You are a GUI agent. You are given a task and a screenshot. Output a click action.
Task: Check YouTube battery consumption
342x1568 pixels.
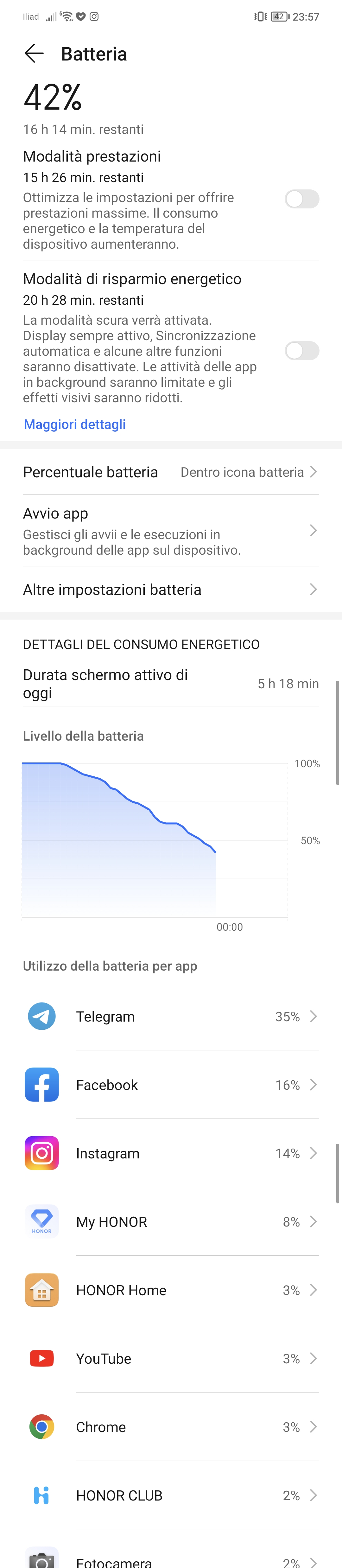[170, 1359]
